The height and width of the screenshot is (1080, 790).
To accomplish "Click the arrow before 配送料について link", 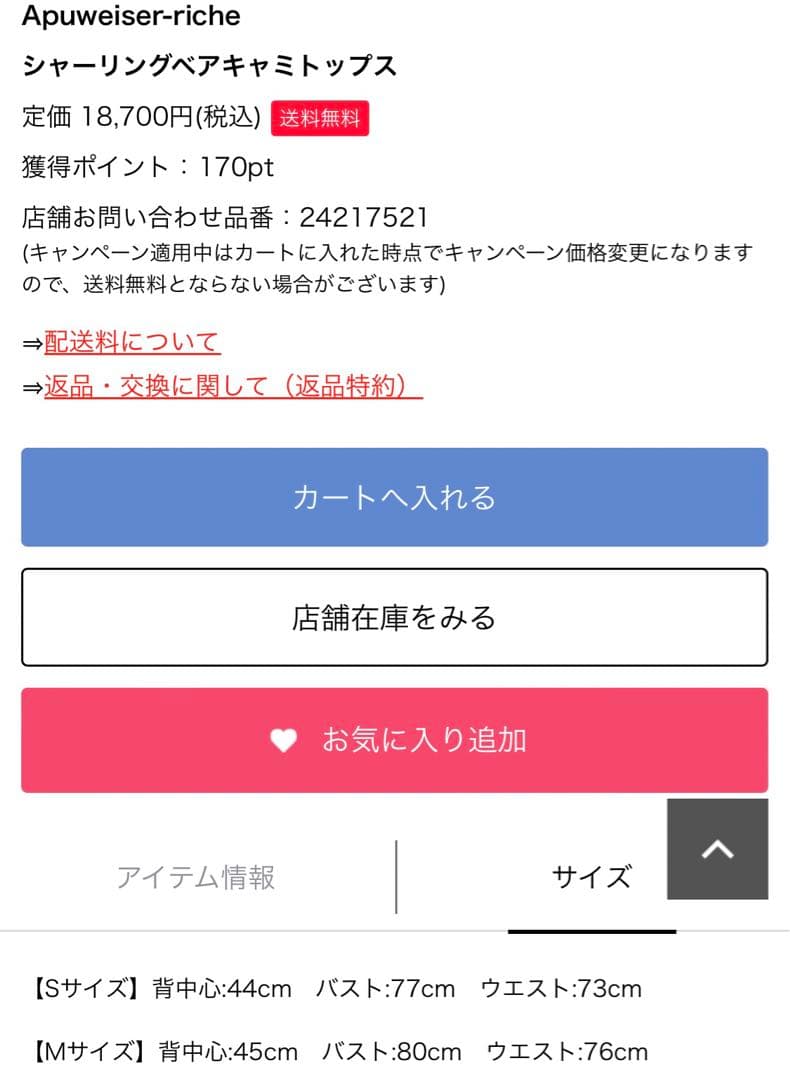I will click(x=30, y=341).
